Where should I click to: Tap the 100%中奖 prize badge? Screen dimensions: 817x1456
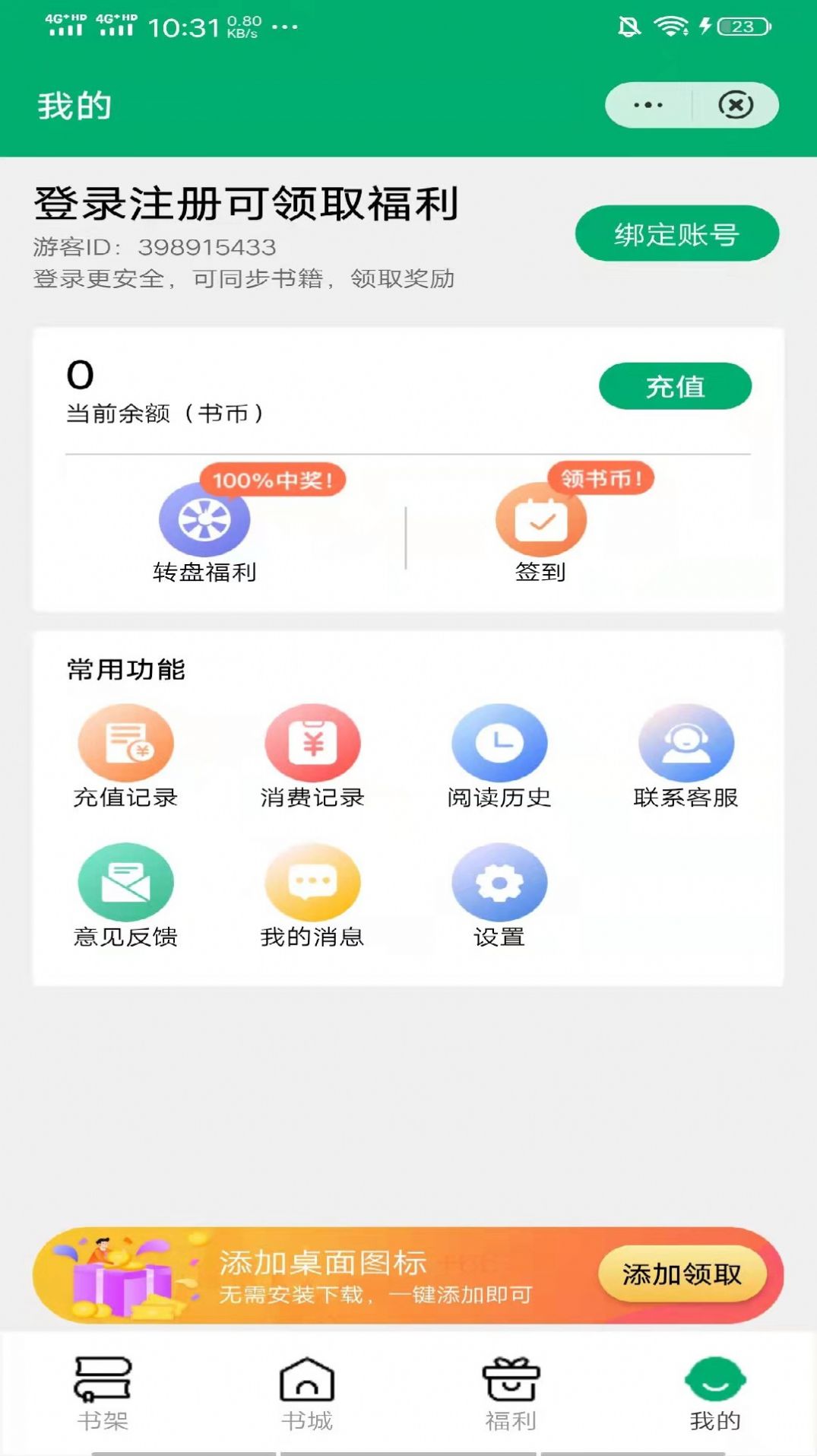(x=272, y=478)
